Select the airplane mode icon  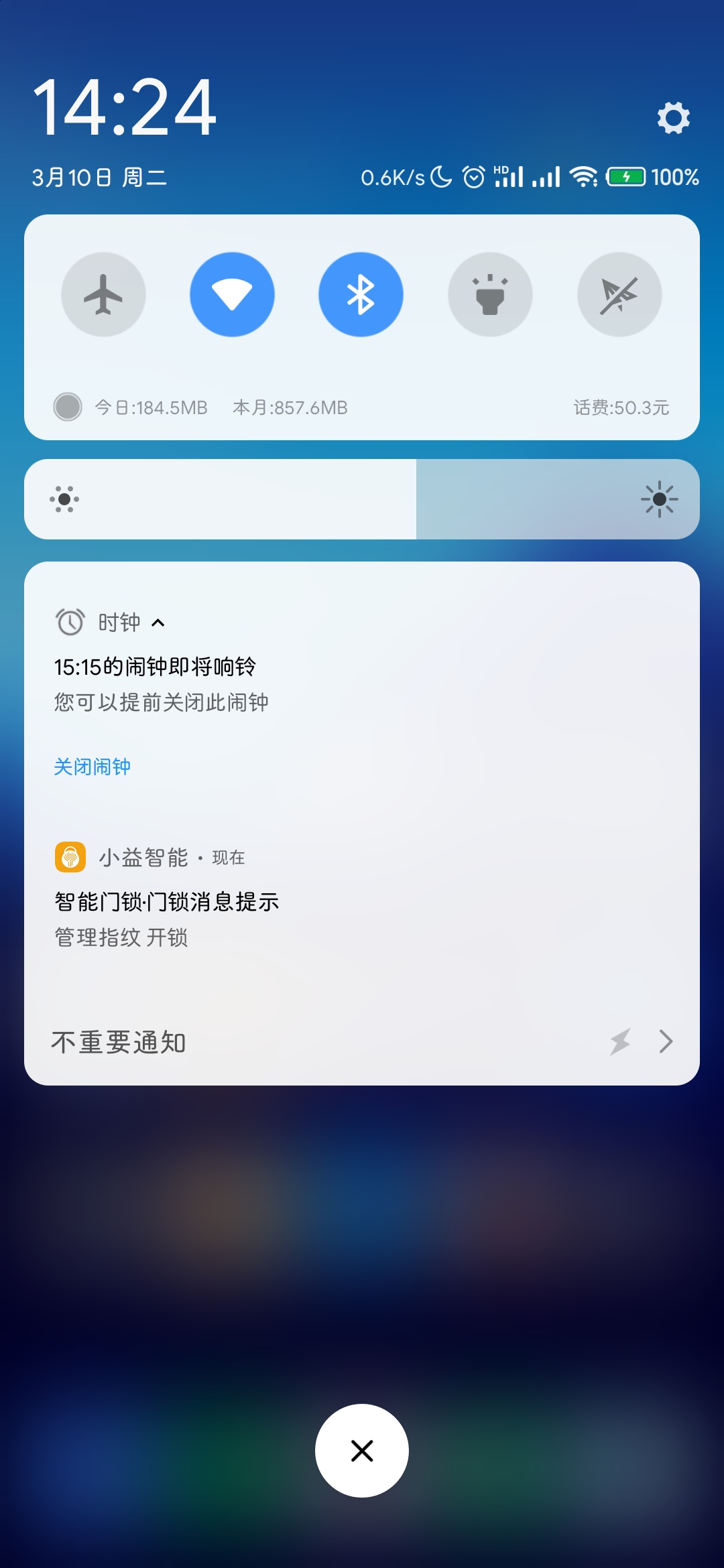103,293
